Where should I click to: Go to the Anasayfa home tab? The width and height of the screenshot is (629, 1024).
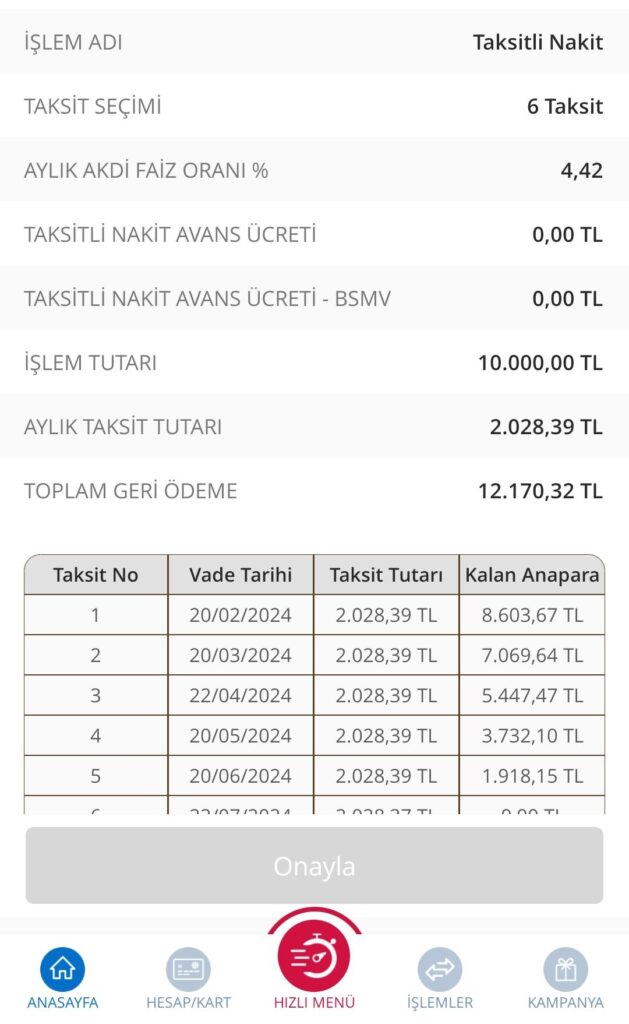pyautogui.click(x=63, y=978)
